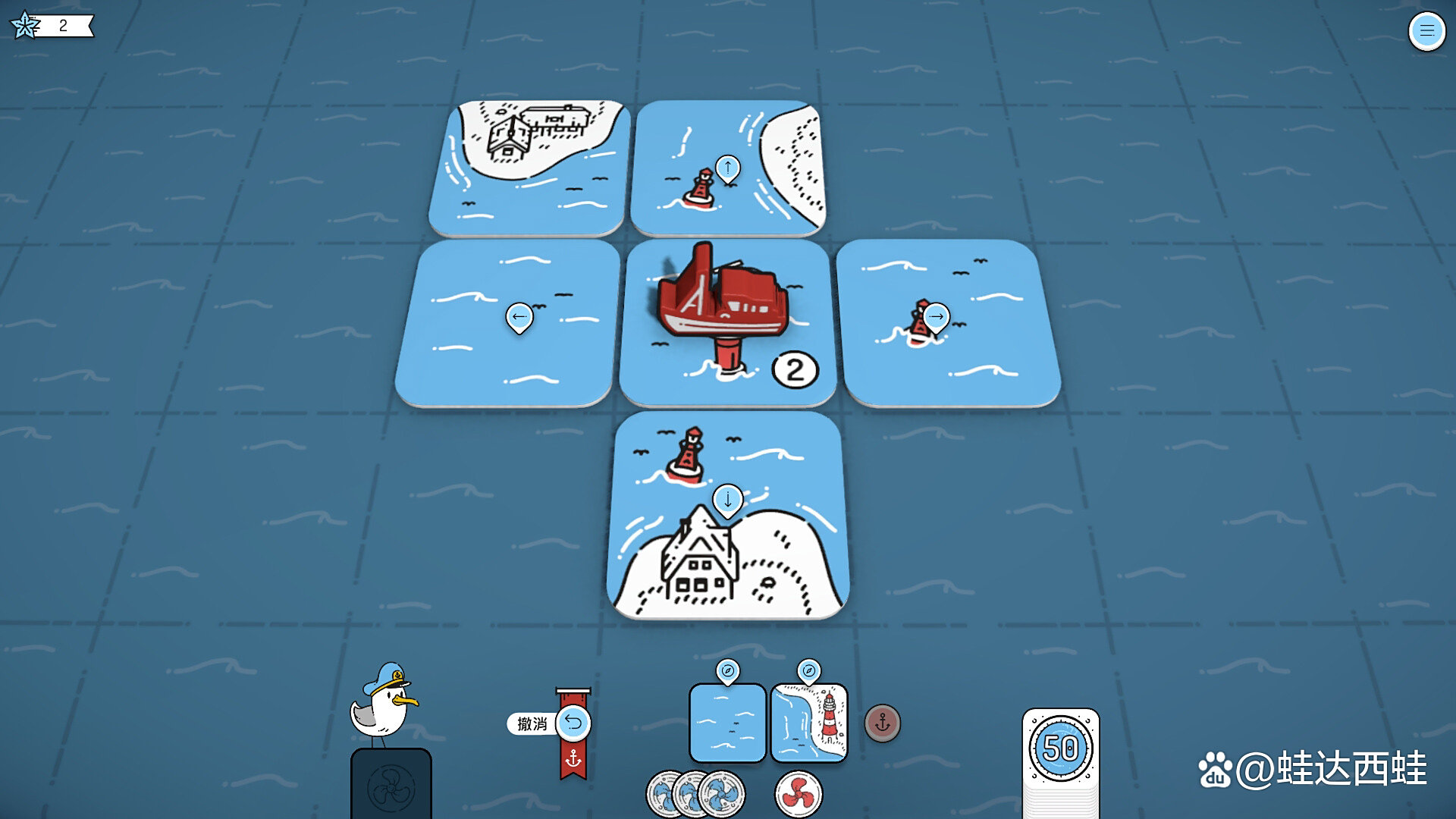Move the ship with the up arrow

pos(728,168)
